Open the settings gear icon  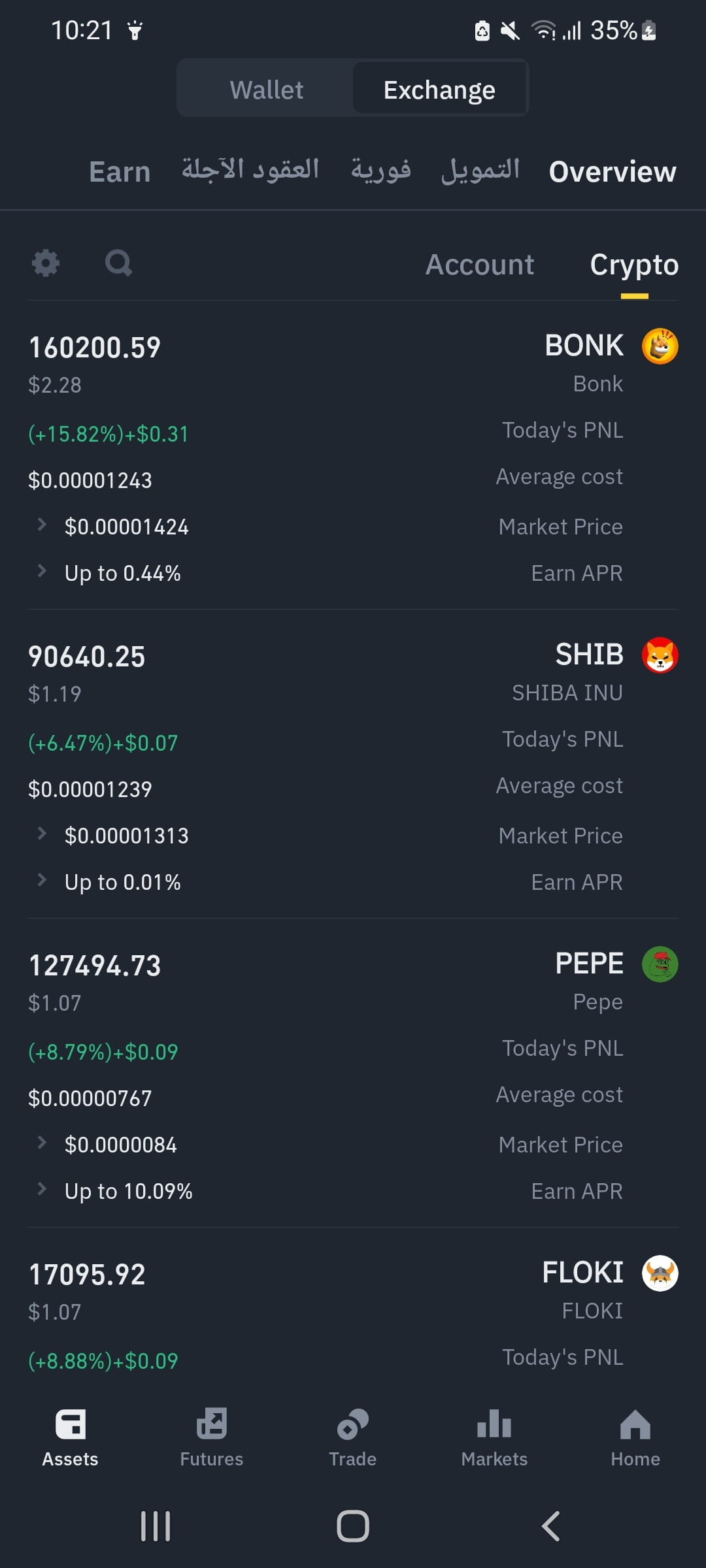(46, 263)
